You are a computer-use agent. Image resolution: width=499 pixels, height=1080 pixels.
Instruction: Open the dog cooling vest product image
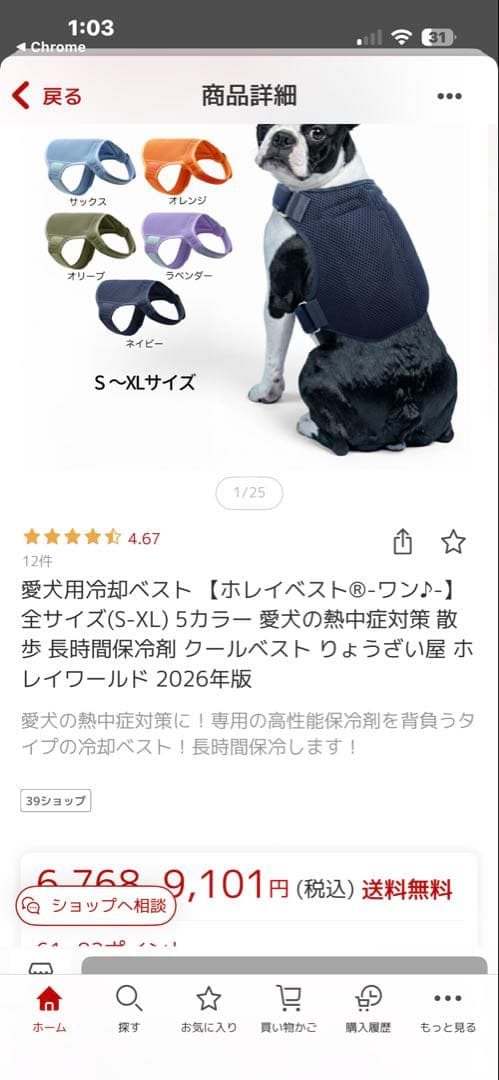point(250,295)
